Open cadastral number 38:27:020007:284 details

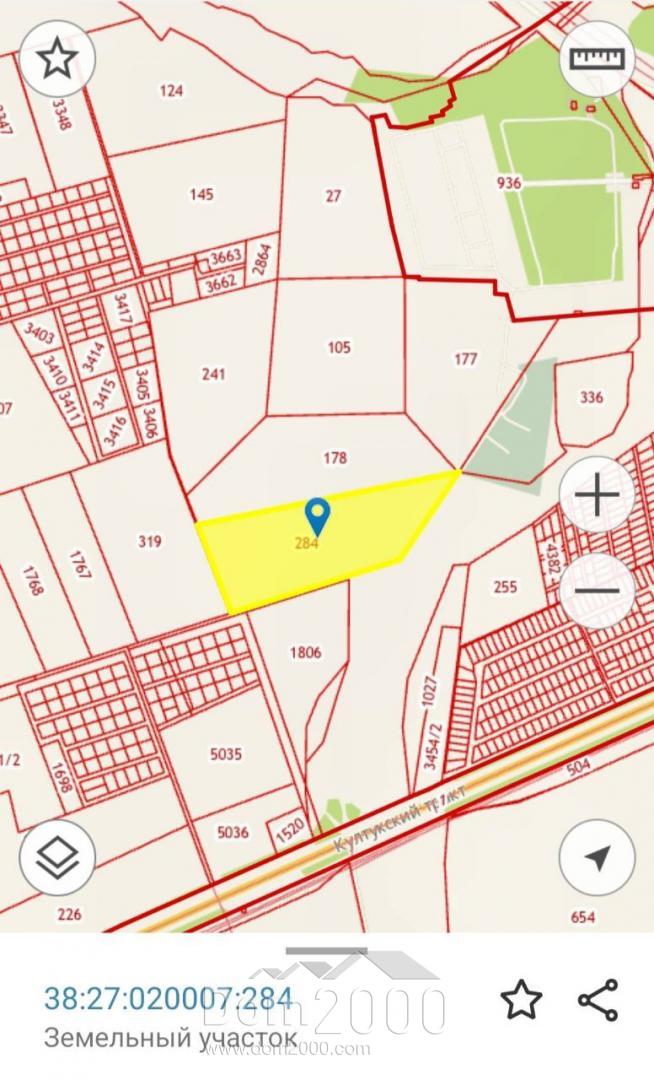pos(169,997)
